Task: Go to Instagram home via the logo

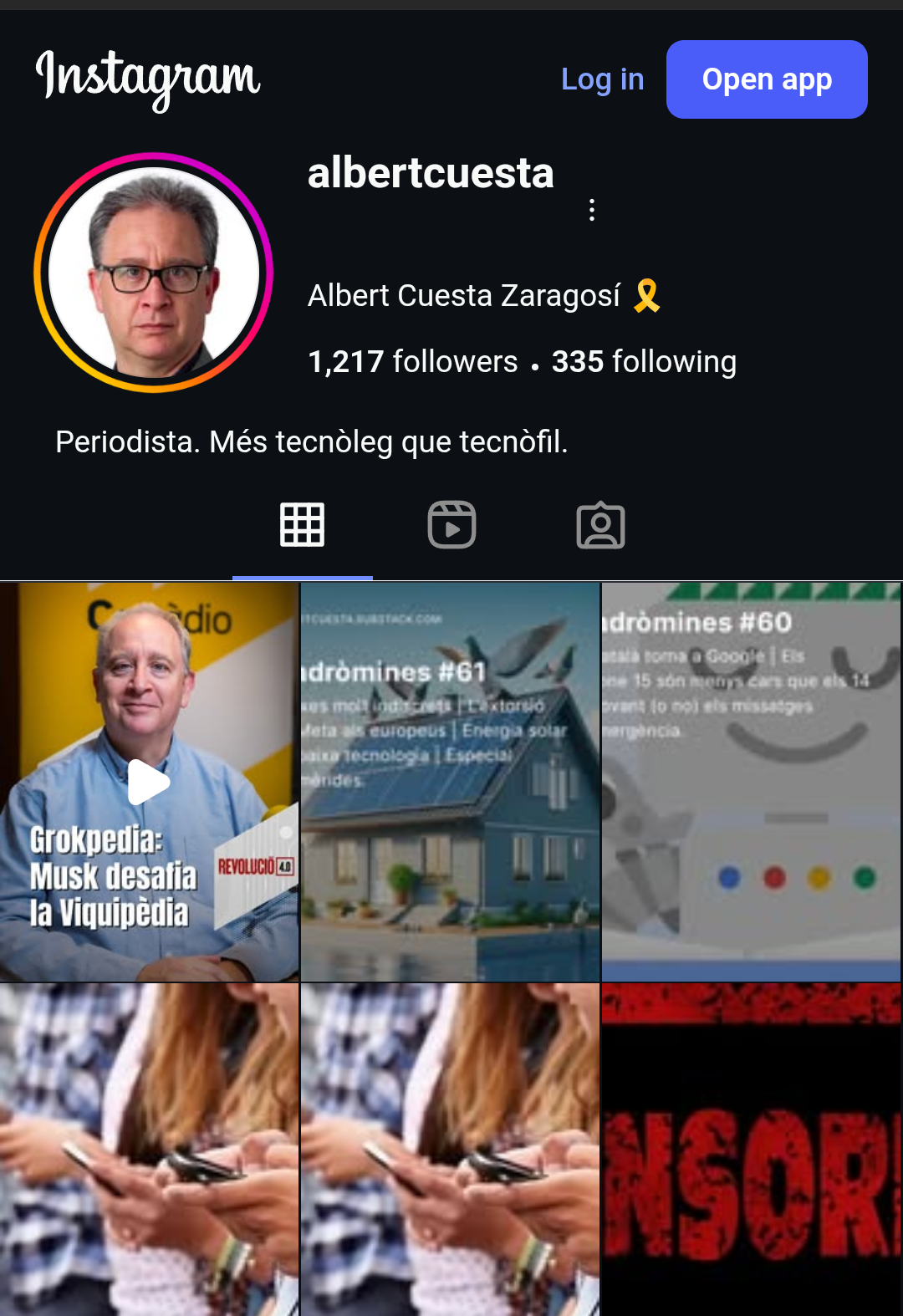Action: [148, 77]
